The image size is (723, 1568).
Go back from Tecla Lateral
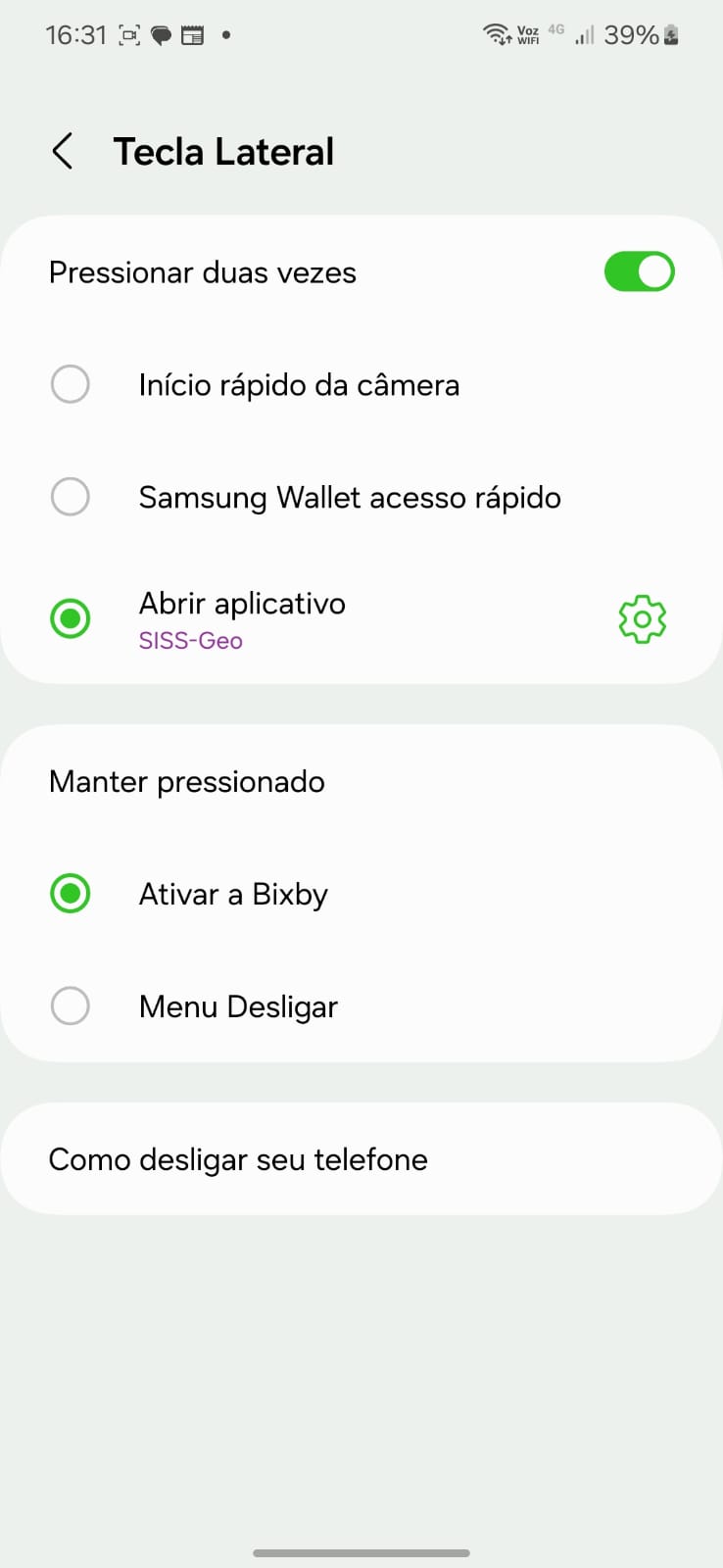(x=63, y=152)
